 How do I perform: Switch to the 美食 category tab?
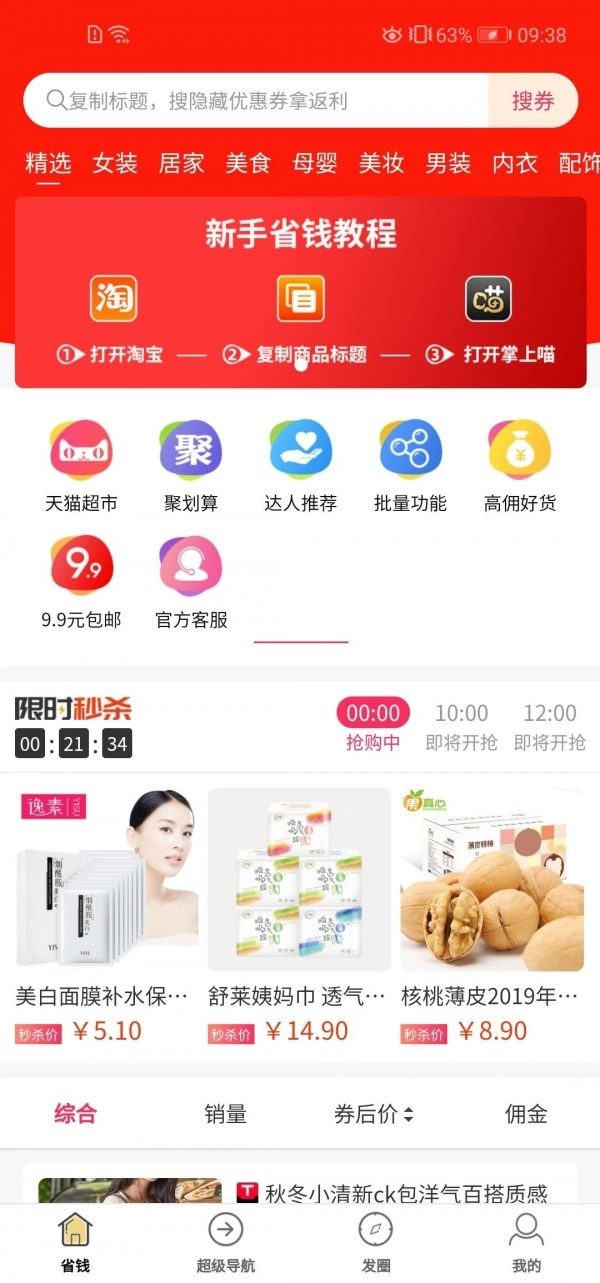pos(248,163)
